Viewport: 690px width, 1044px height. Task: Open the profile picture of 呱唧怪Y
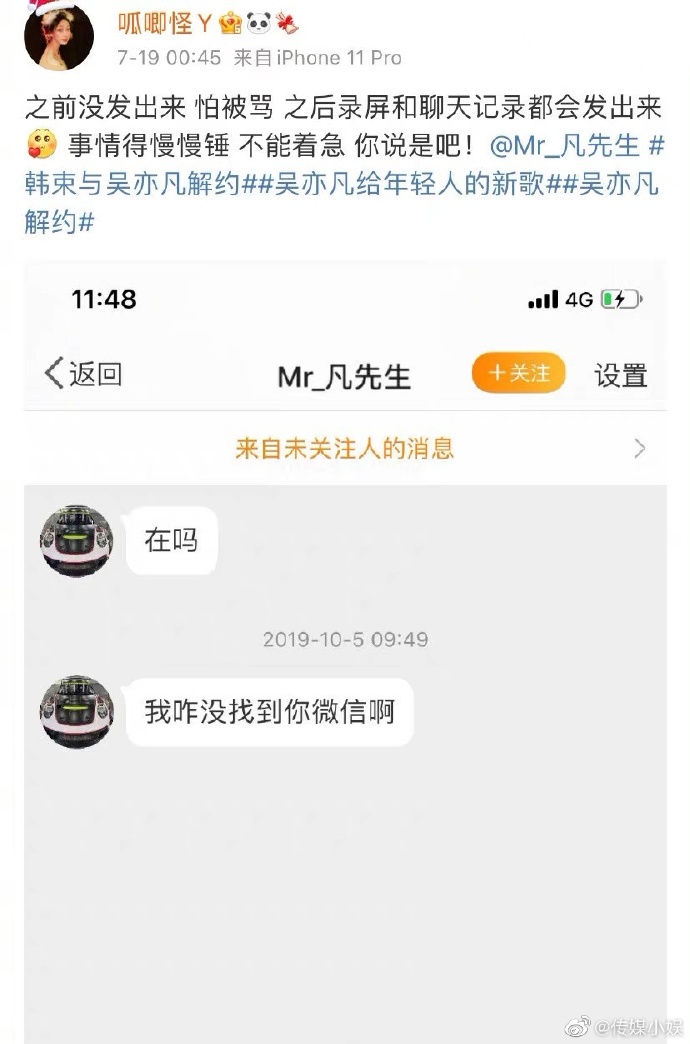pyautogui.click(x=58, y=38)
